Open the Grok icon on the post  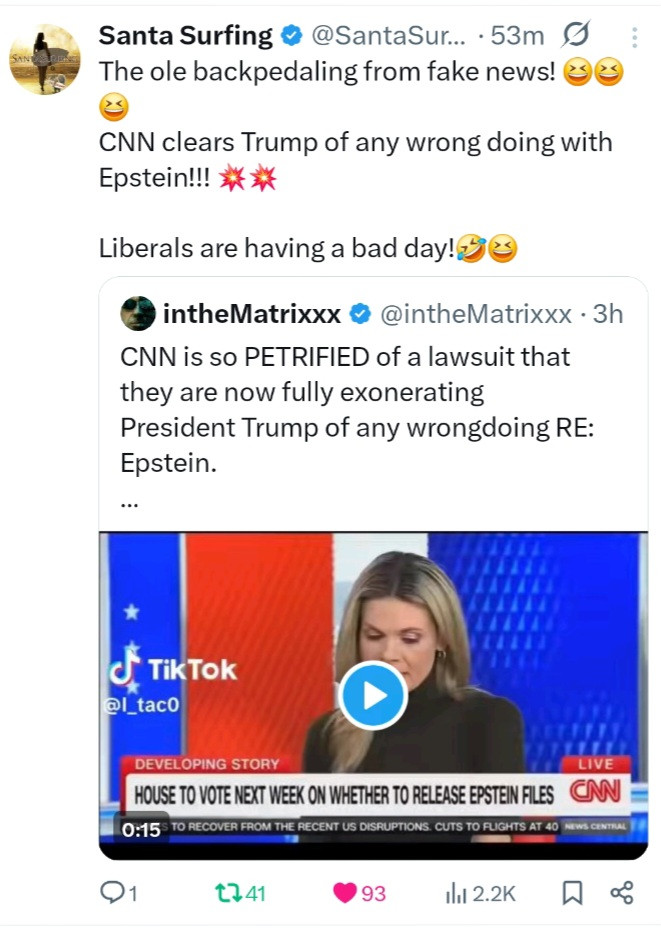pyautogui.click(x=577, y=36)
